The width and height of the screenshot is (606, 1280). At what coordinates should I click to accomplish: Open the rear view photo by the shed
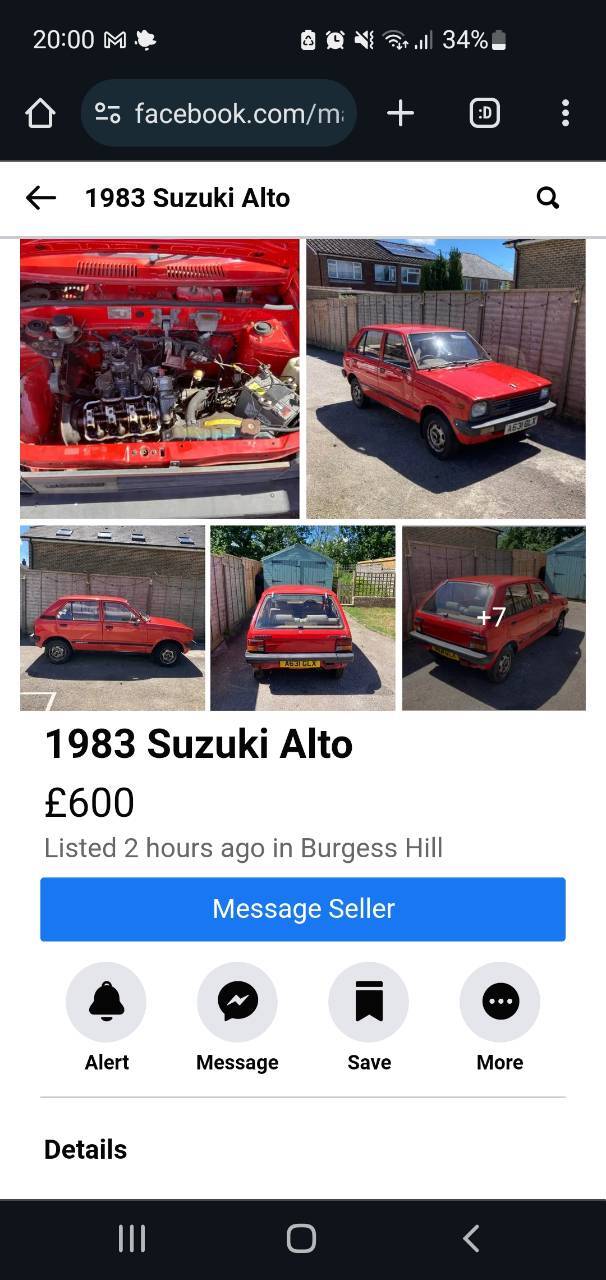tap(303, 618)
